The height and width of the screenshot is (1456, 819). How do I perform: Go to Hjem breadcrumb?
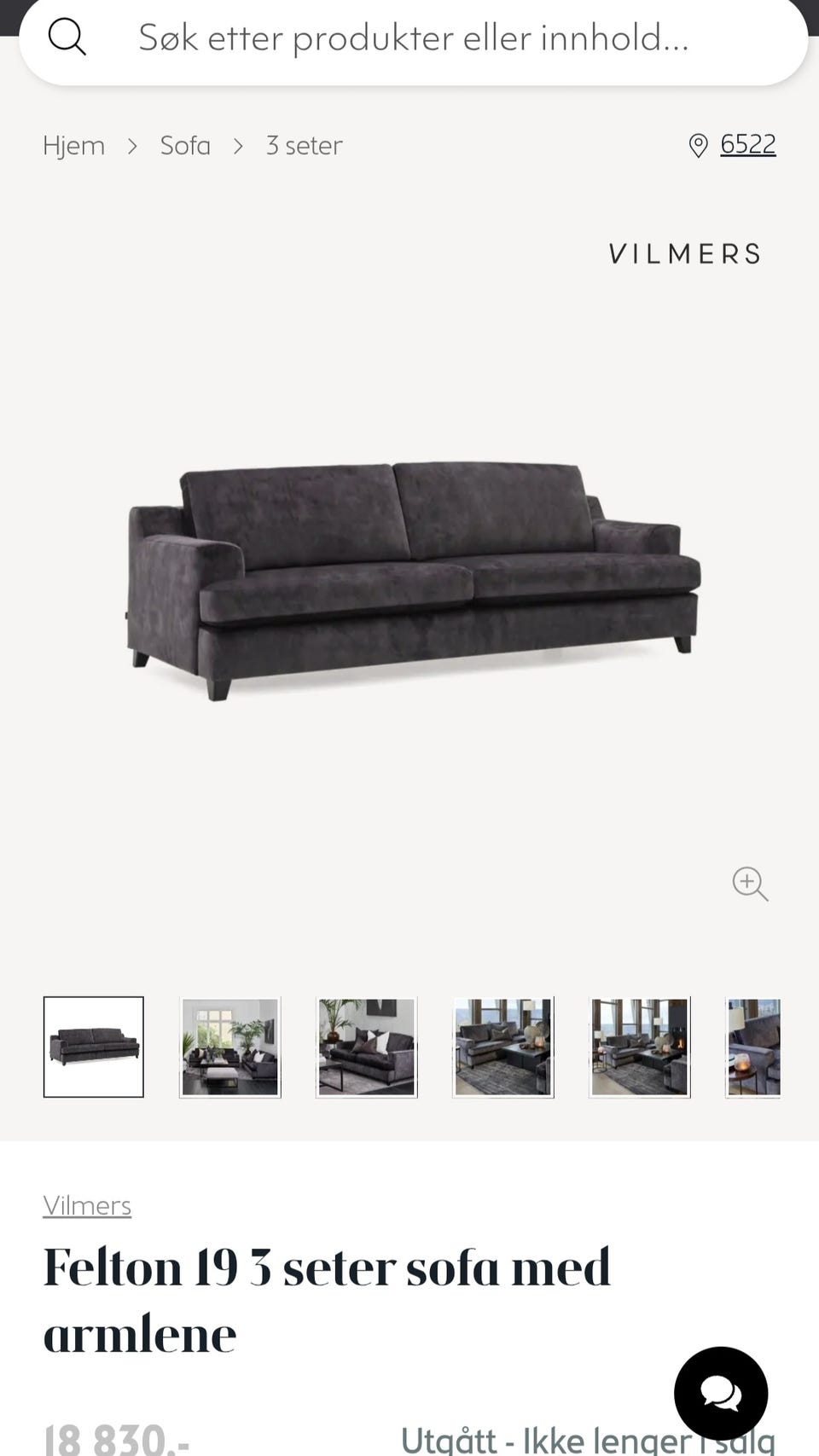click(x=74, y=146)
